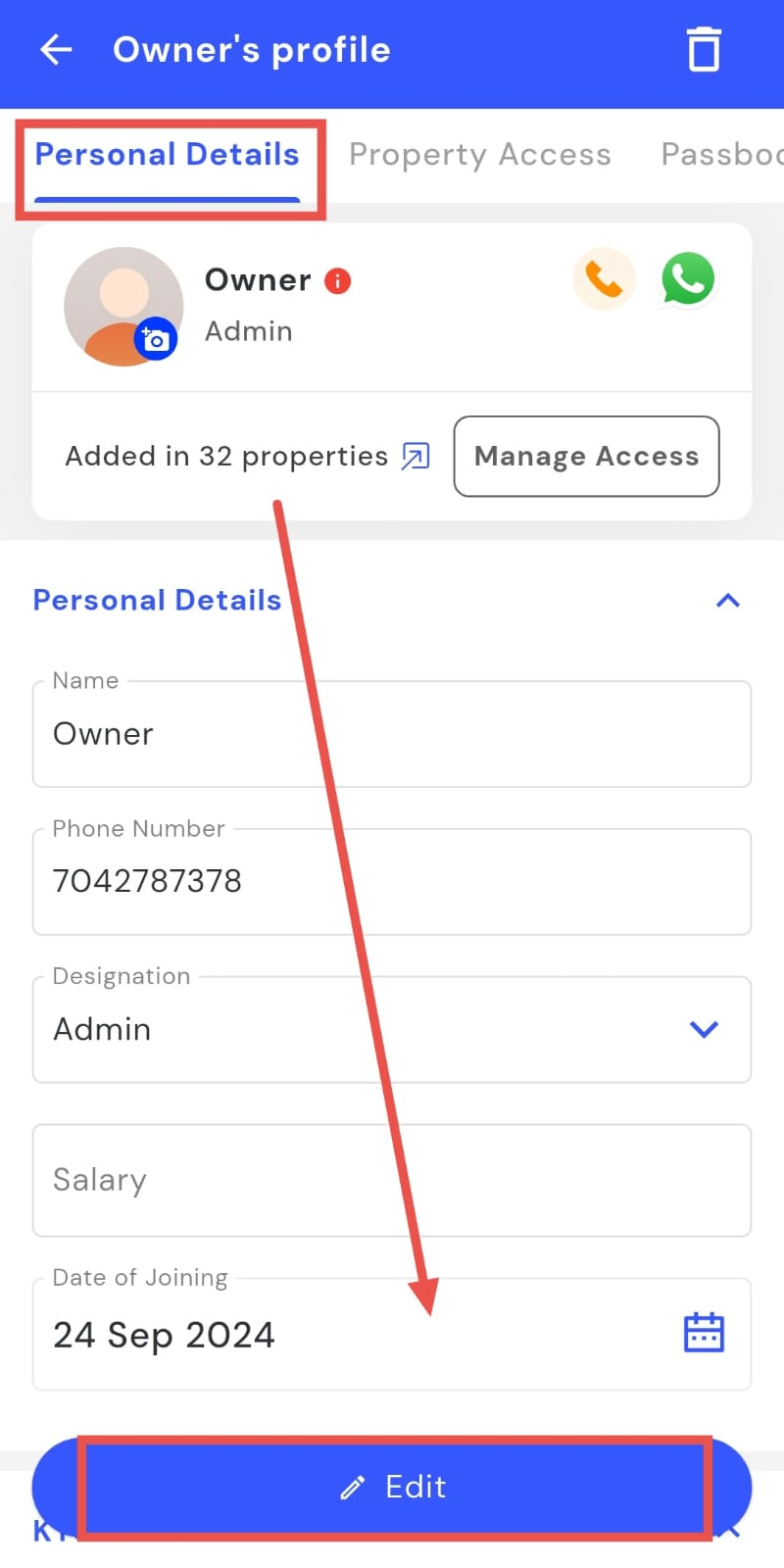Viewport: 784px width, 1568px height.
Task: Open the added in 32 properties link
Action: point(416,457)
